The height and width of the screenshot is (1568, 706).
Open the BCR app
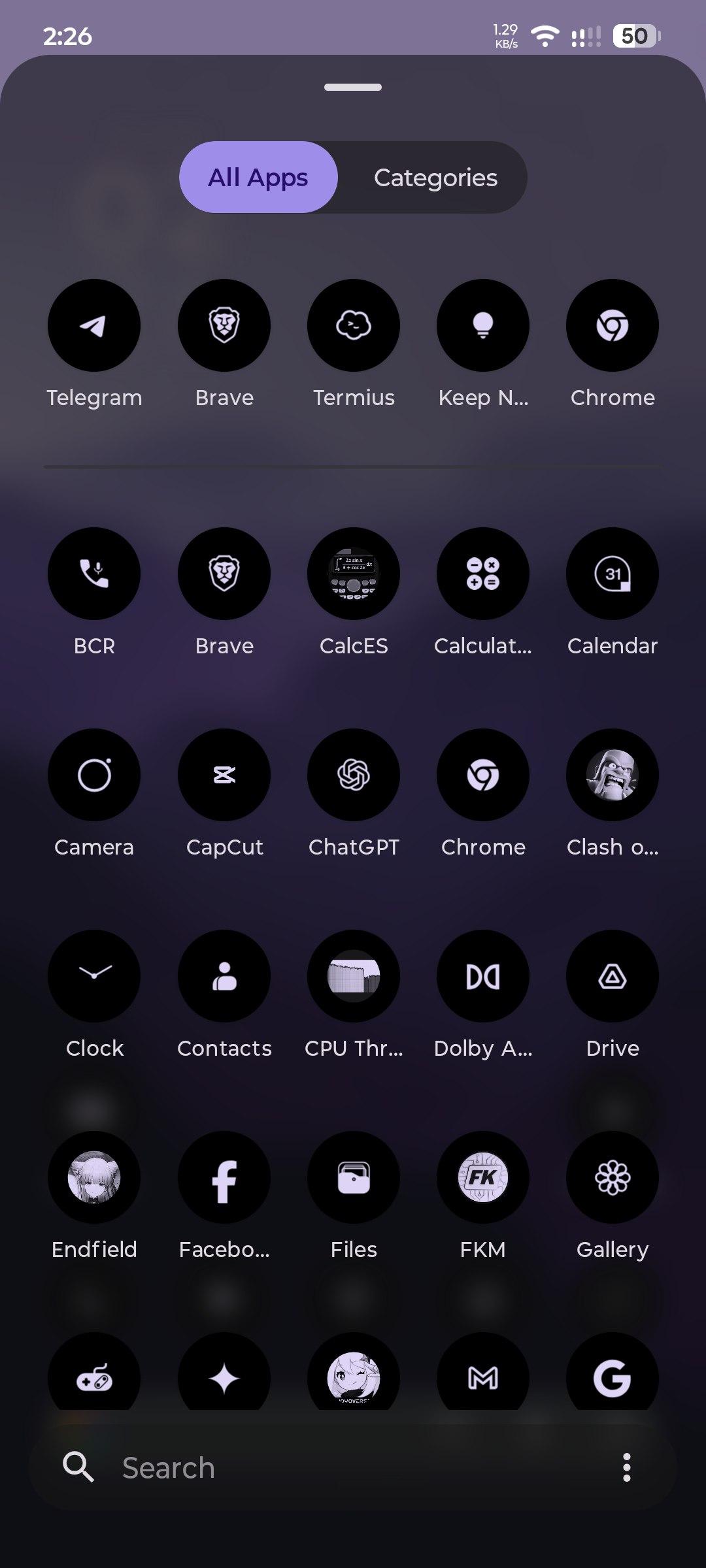(94, 574)
